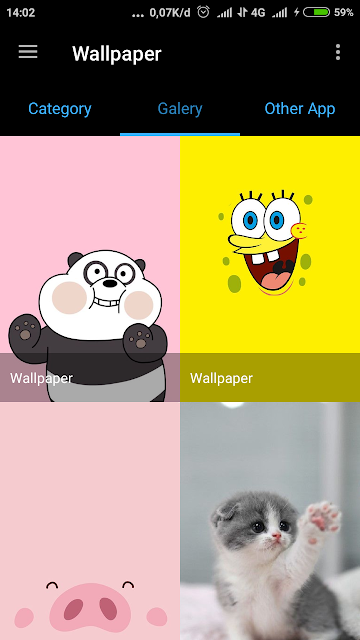Image resolution: width=360 pixels, height=640 pixels.
Task: Open the three-dot overflow menu
Action: pyautogui.click(x=338, y=53)
